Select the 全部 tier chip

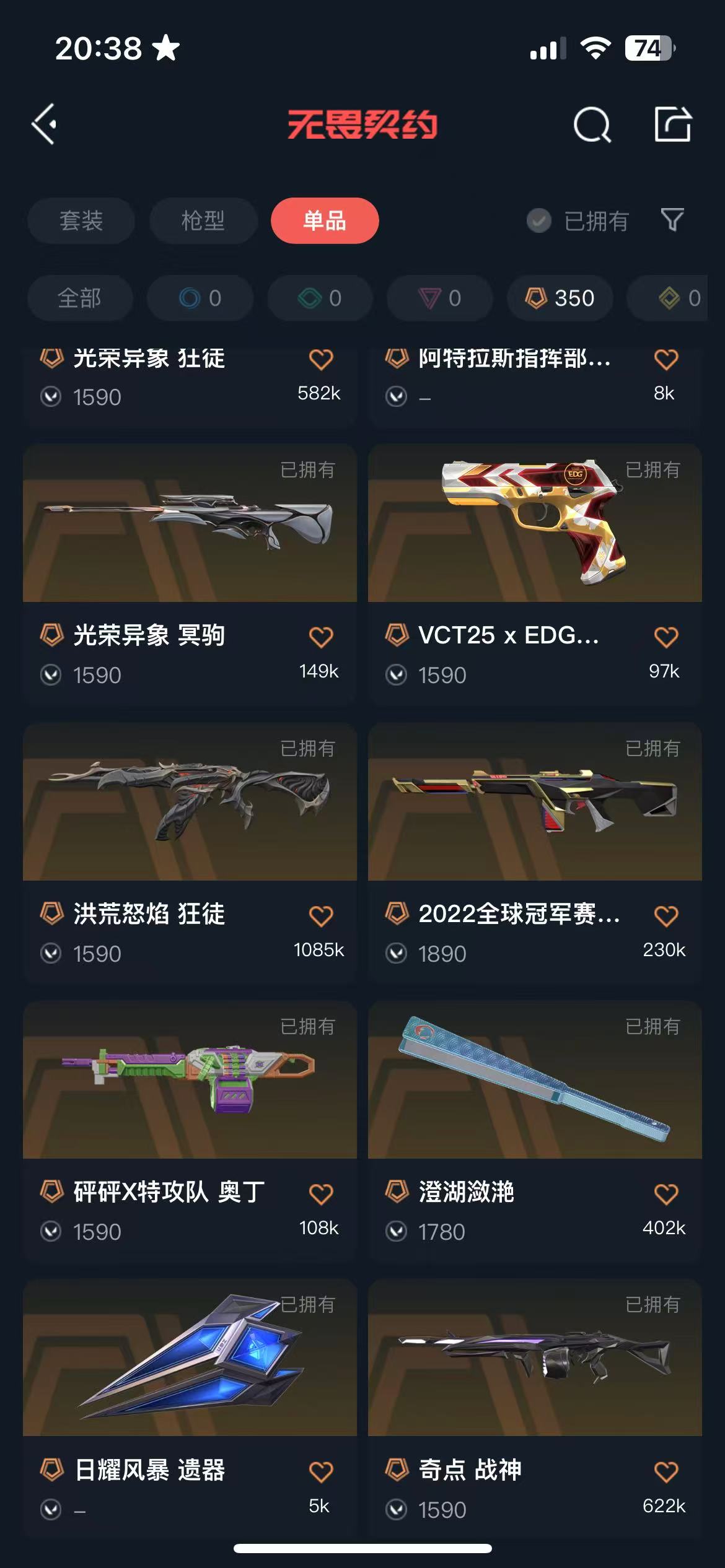coord(80,298)
